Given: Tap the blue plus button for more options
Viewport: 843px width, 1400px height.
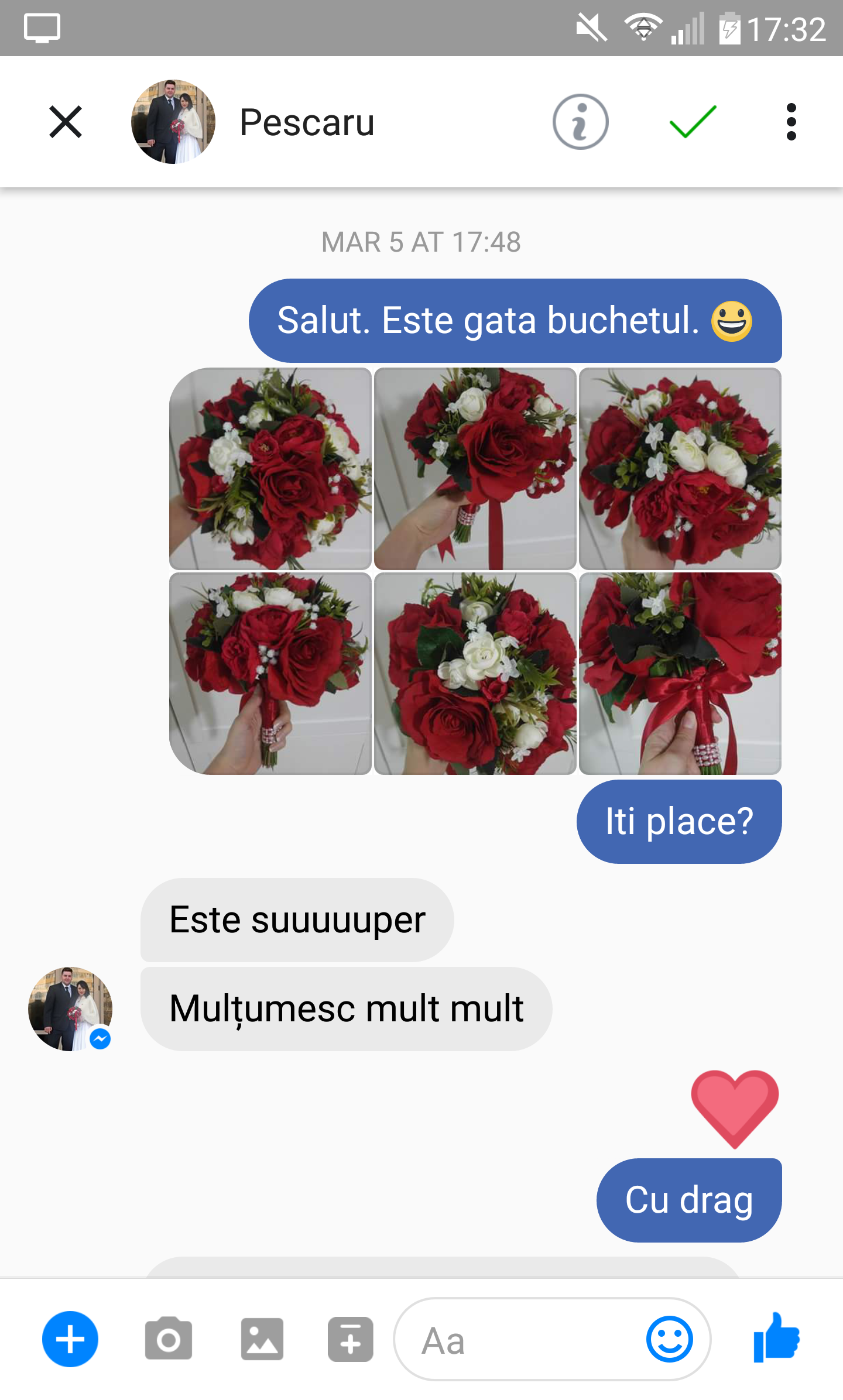Looking at the screenshot, I should click(70, 1339).
